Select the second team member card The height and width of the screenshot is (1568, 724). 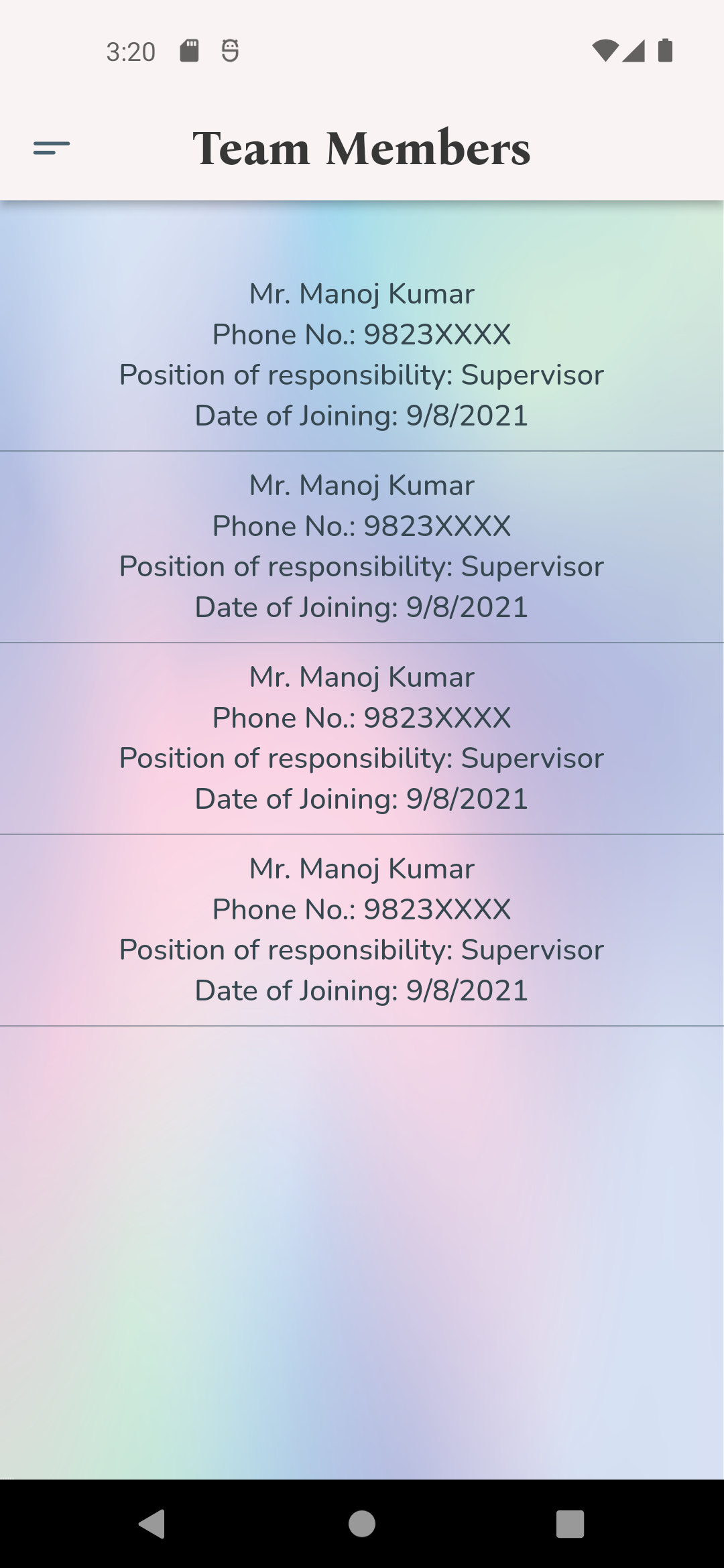362,545
